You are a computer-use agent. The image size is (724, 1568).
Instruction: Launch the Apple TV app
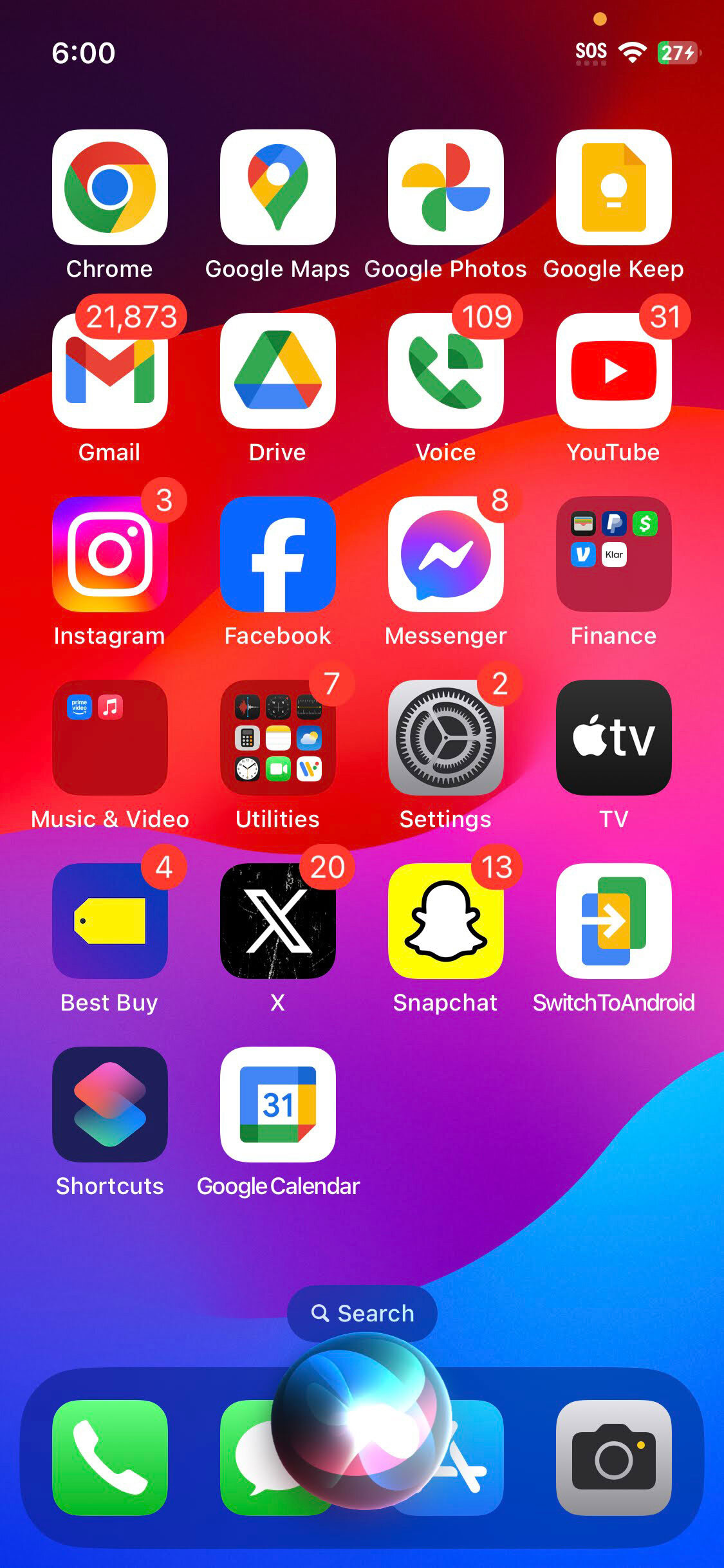pos(614,738)
